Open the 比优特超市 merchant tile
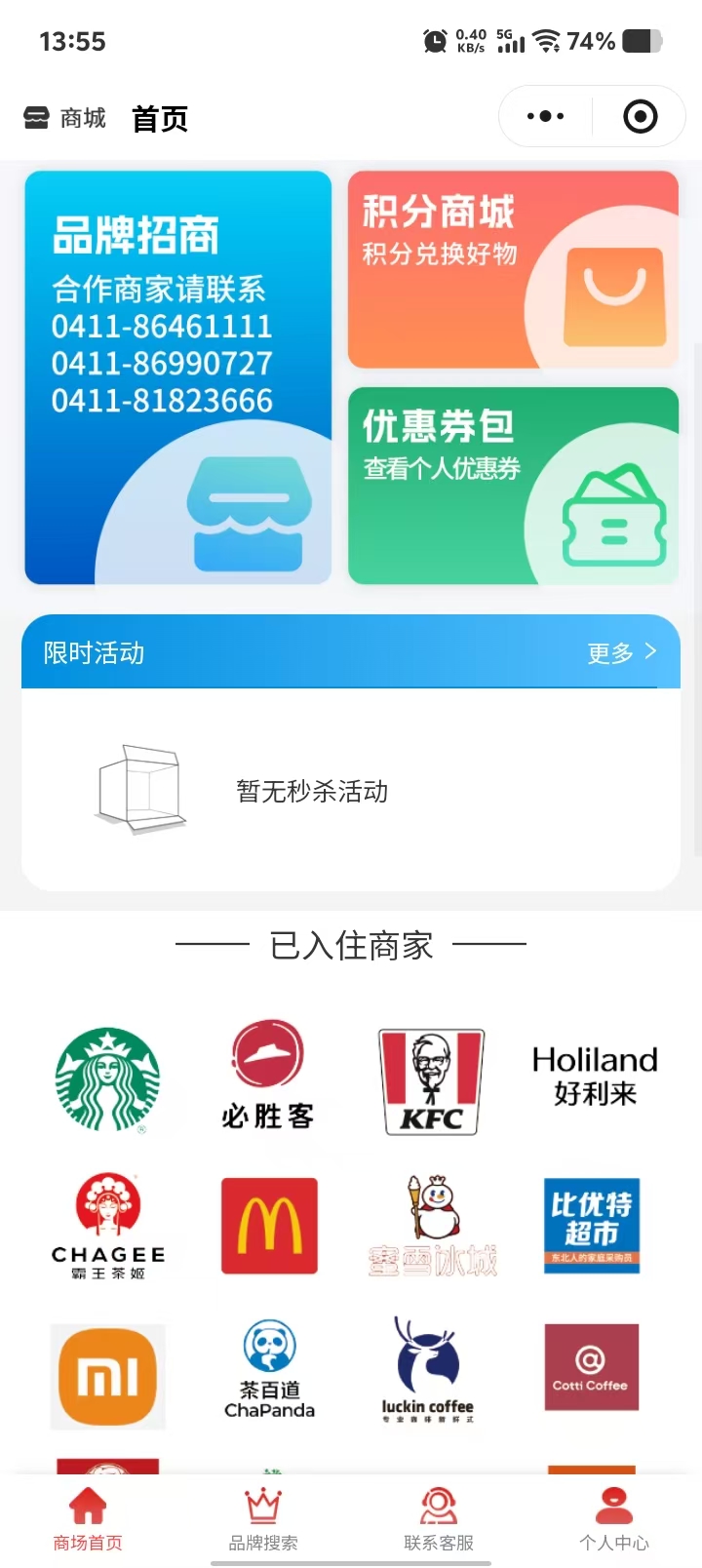This screenshot has width=702, height=1568. click(x=592, y=1226)
